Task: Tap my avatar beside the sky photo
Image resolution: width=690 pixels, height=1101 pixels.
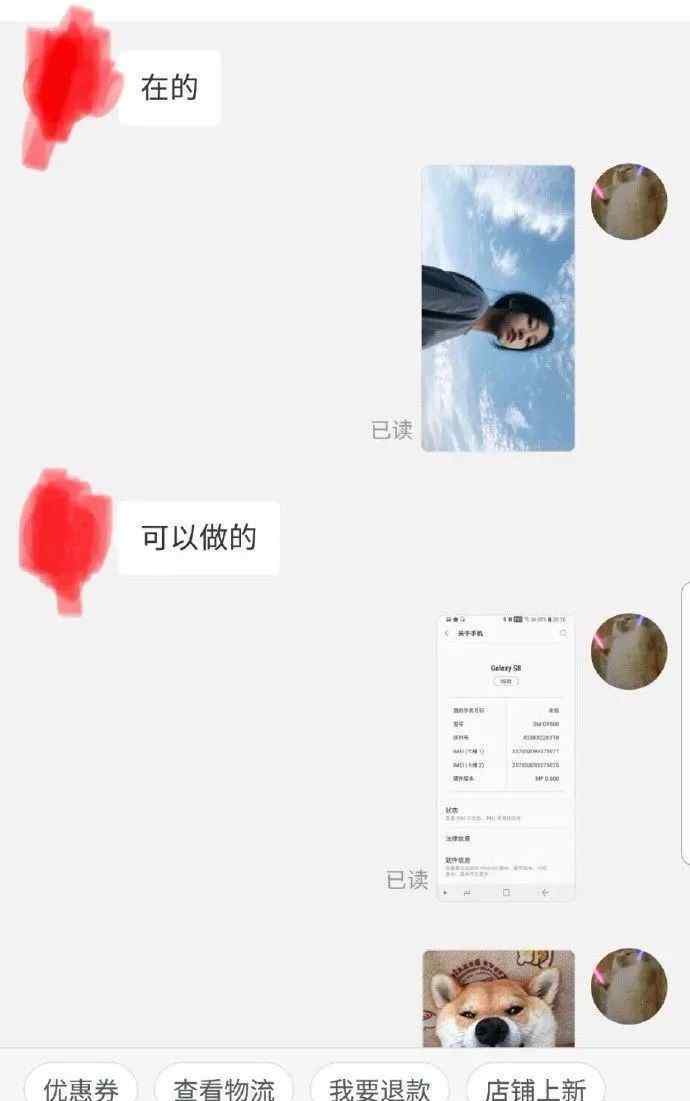Action: (629, 202)
